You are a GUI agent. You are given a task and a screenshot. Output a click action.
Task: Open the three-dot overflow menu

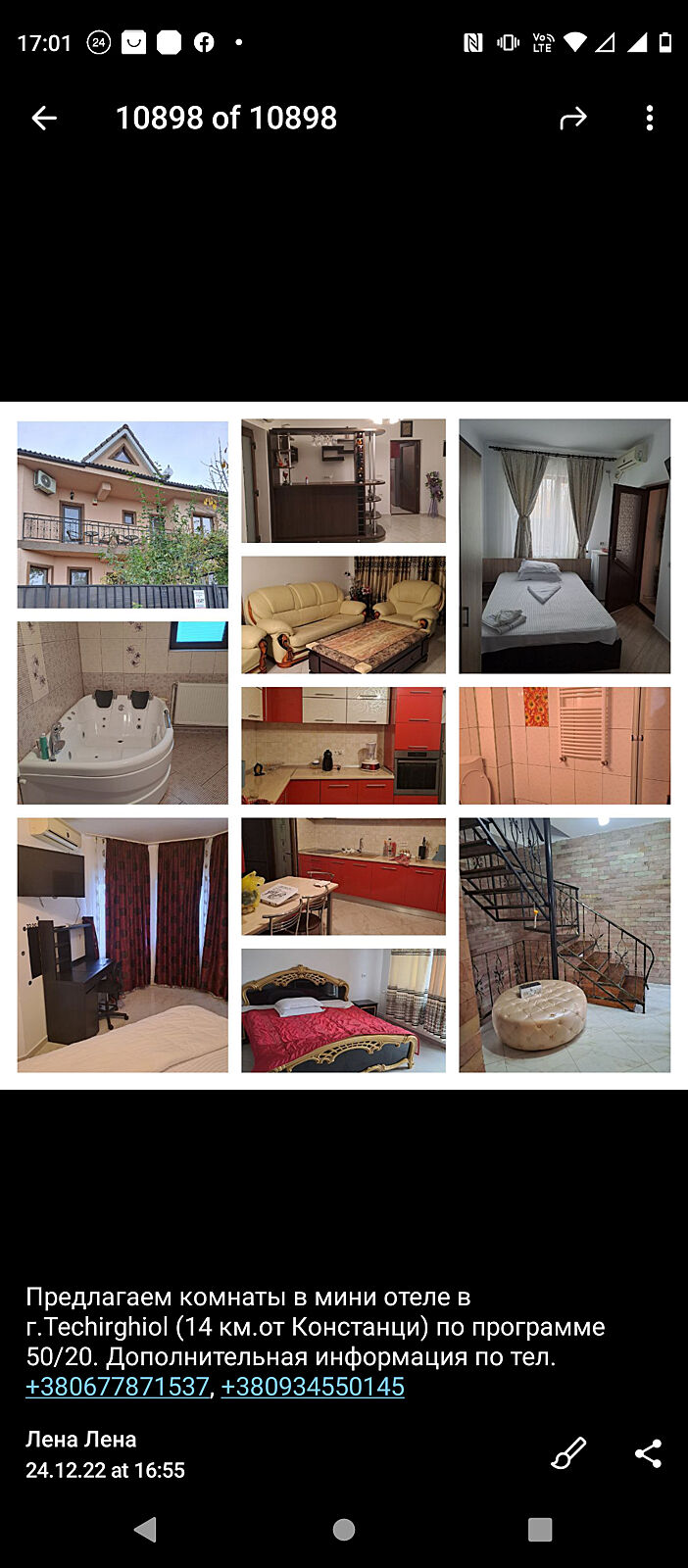click(649, 119)
